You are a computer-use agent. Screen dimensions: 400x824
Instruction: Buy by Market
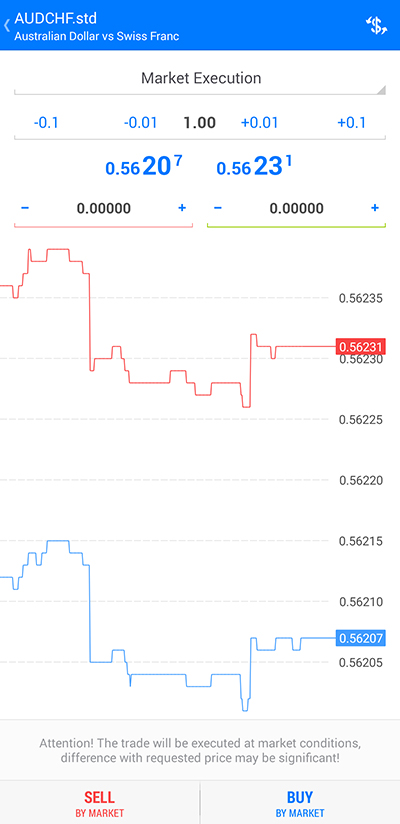point(300,802)
